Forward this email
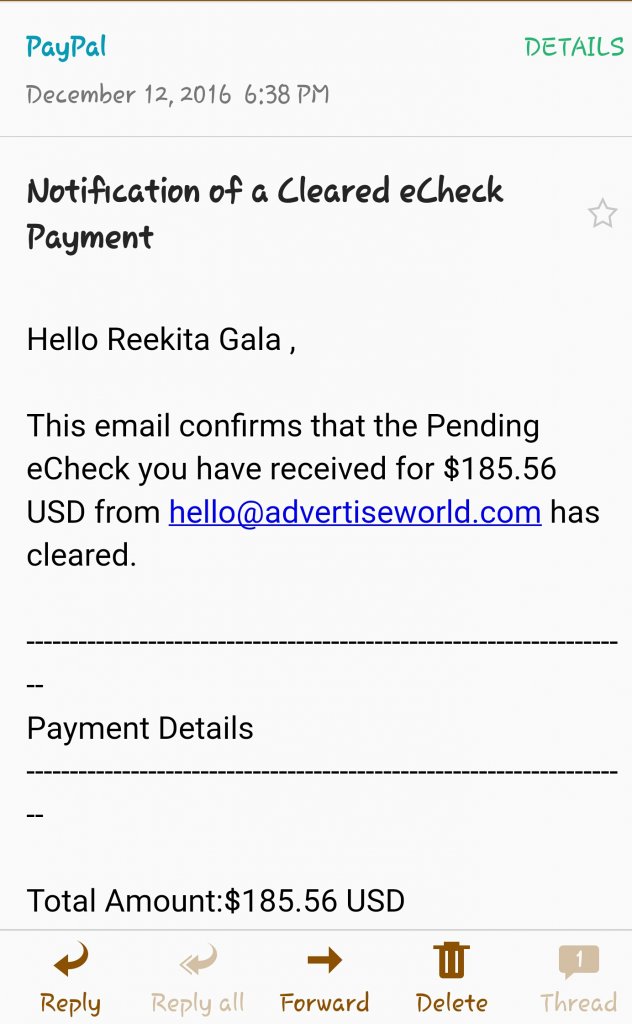The width and height of the screenshot is (632, 1024). (324, 978)
